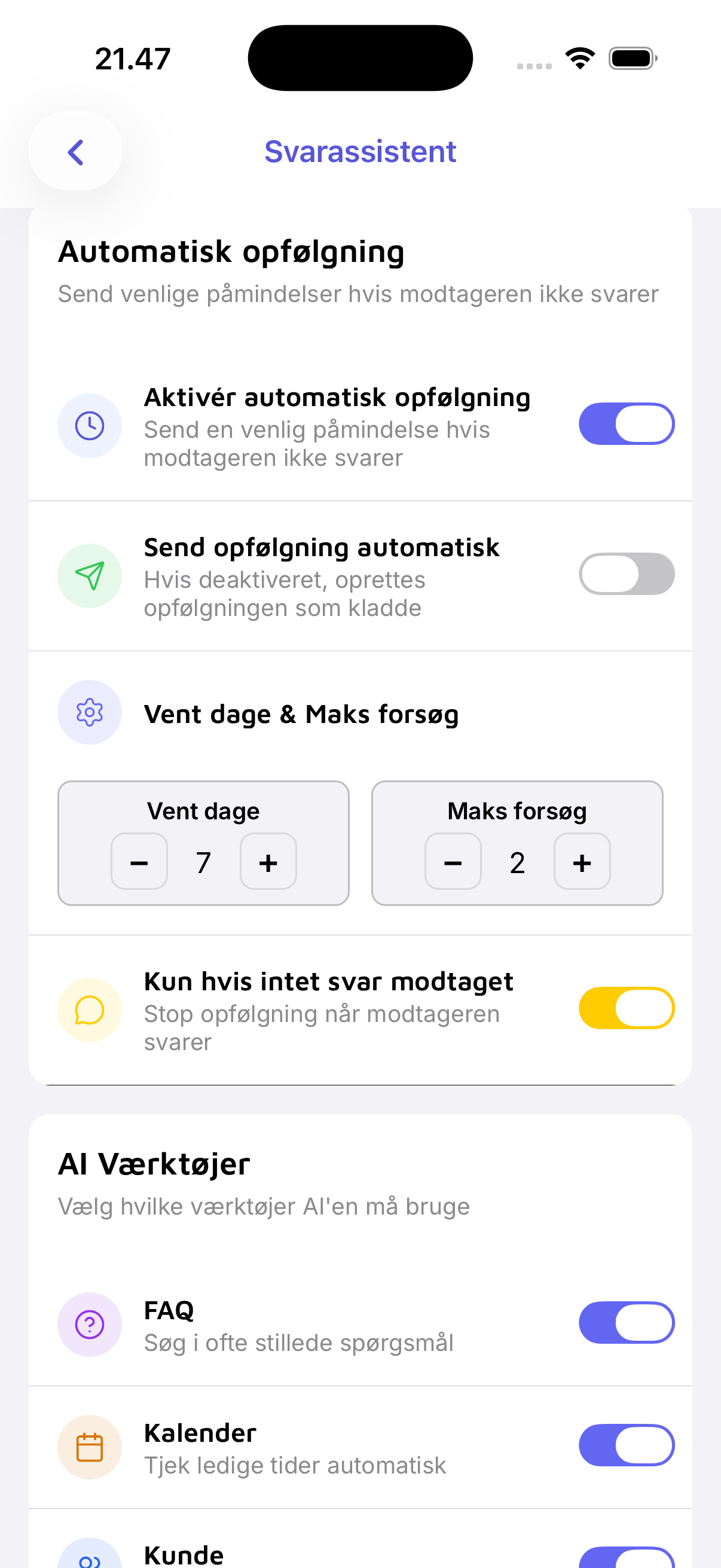Tap the back arrow to leave Svarassistent
This screenshot has width=721, height=1568.
pos(75,151)
